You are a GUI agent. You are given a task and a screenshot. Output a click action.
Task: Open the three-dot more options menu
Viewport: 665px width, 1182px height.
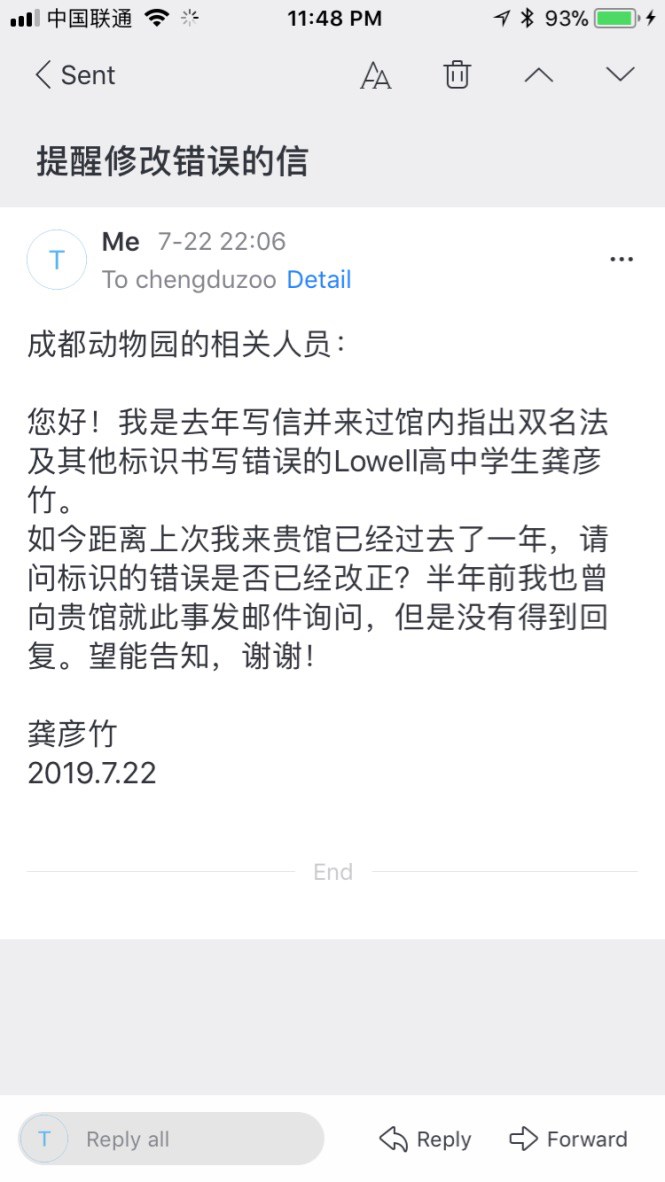point(621,260)
